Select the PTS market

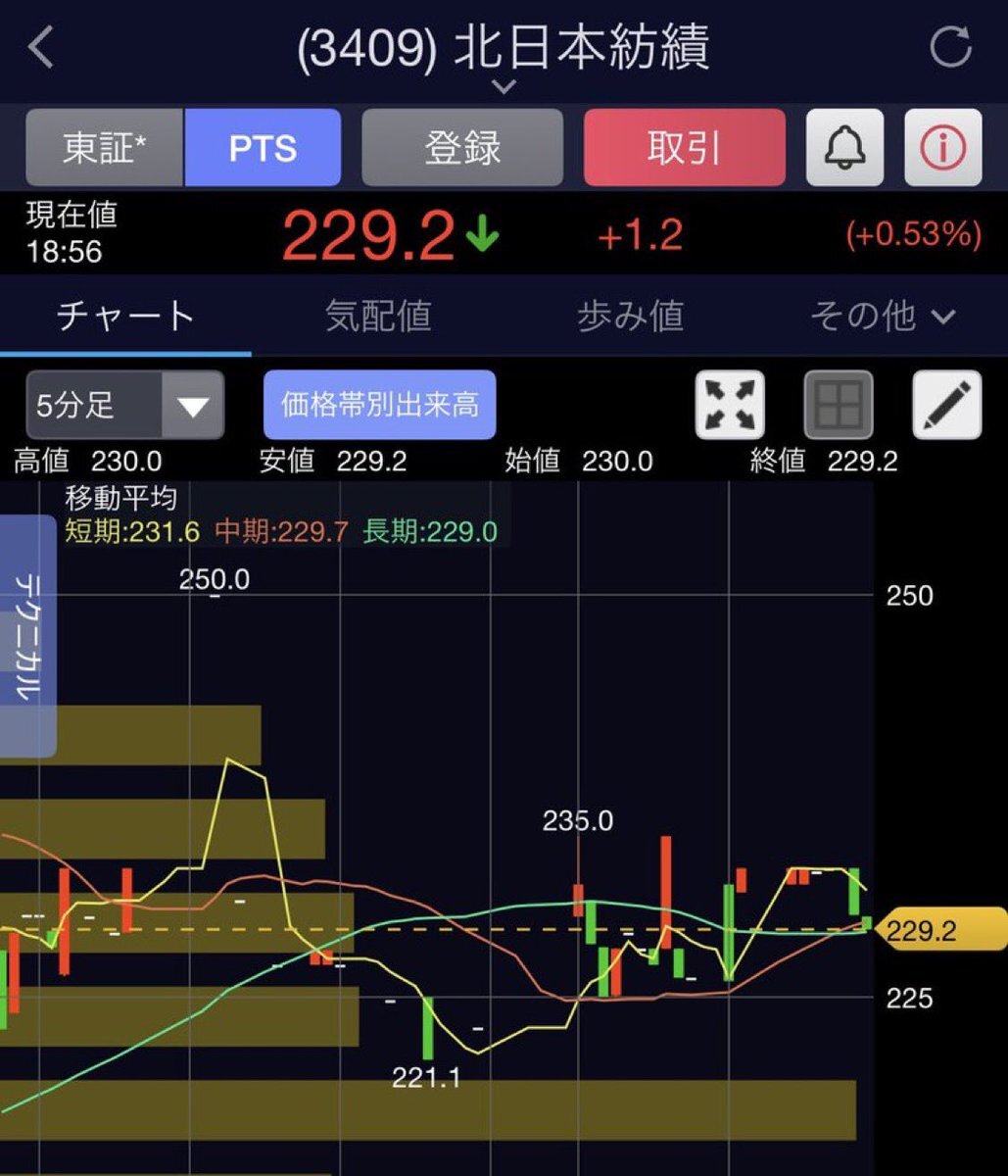point(263,148)
